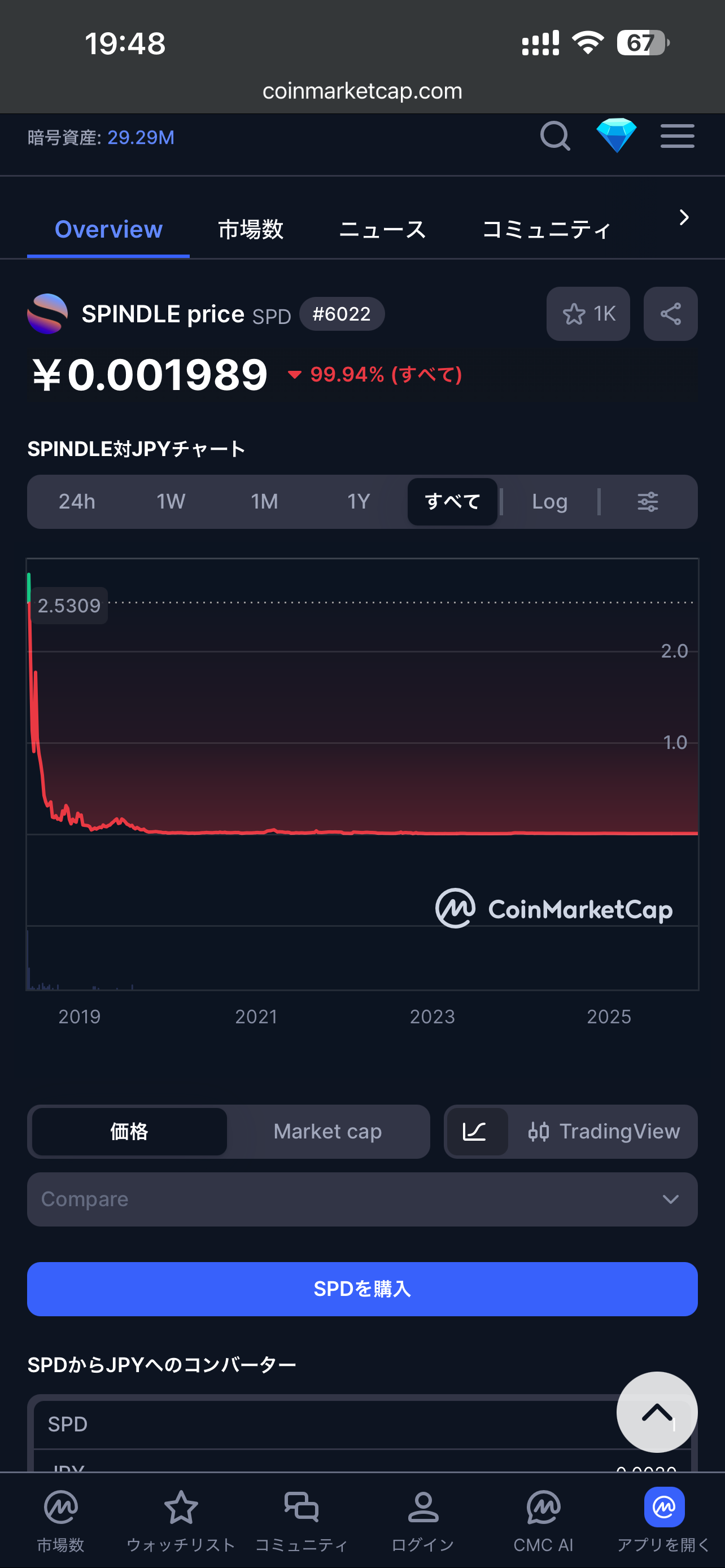Screen dimensions: 725x1568
Task: Toggle the Log scale option
Action: pyautogui.click(x=550, y=502)
